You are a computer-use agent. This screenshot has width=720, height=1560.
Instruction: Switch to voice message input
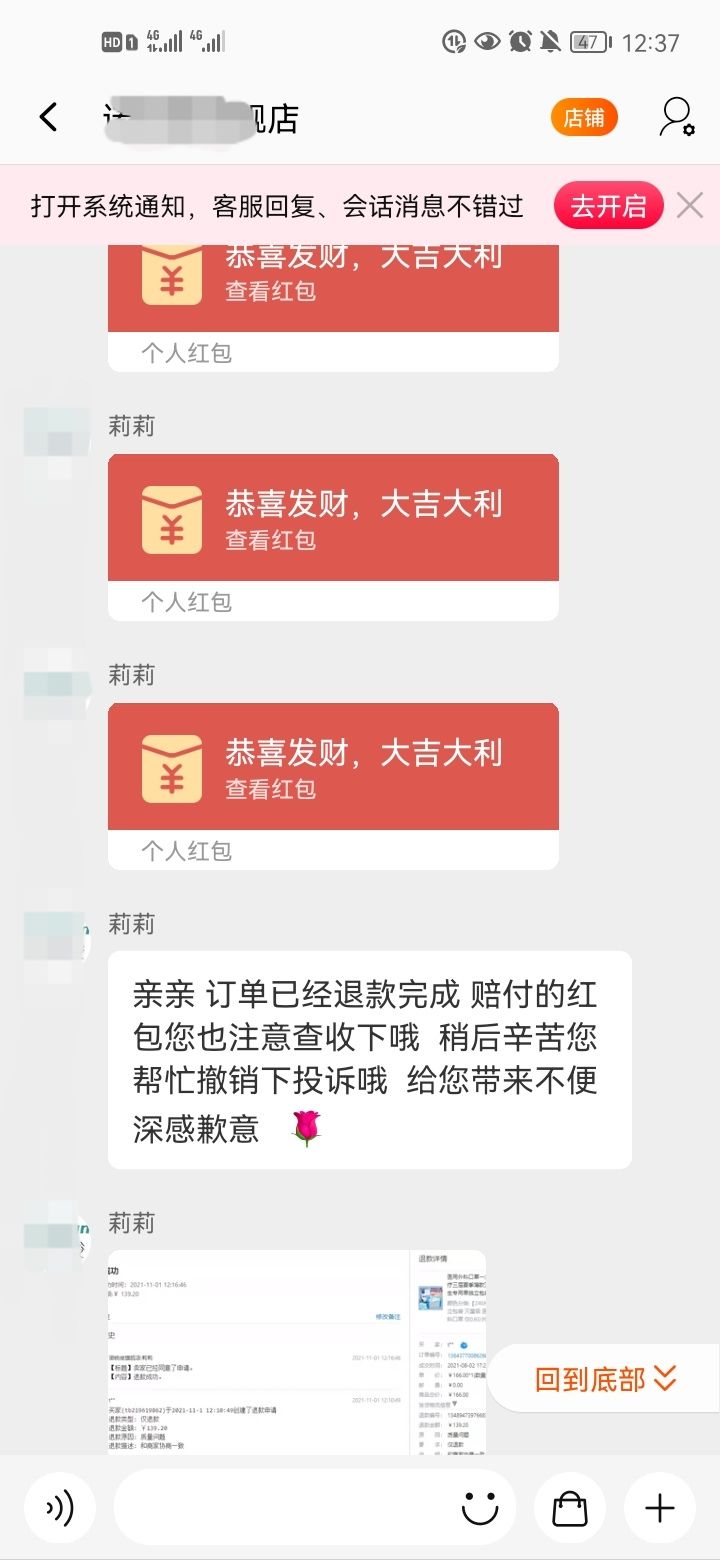click(60, 1507)
